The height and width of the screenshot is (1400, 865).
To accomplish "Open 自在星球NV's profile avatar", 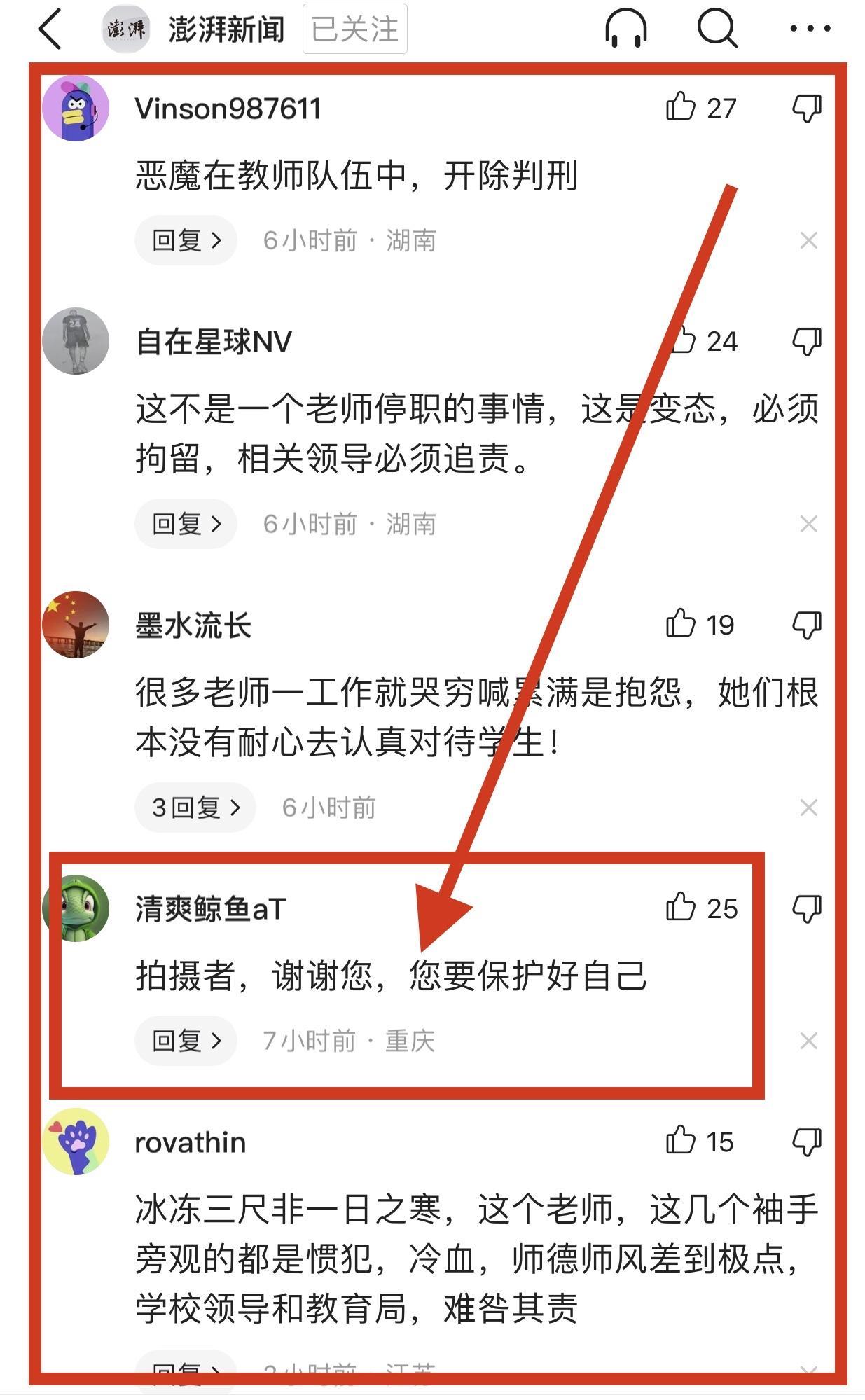I will coord(76,341).
